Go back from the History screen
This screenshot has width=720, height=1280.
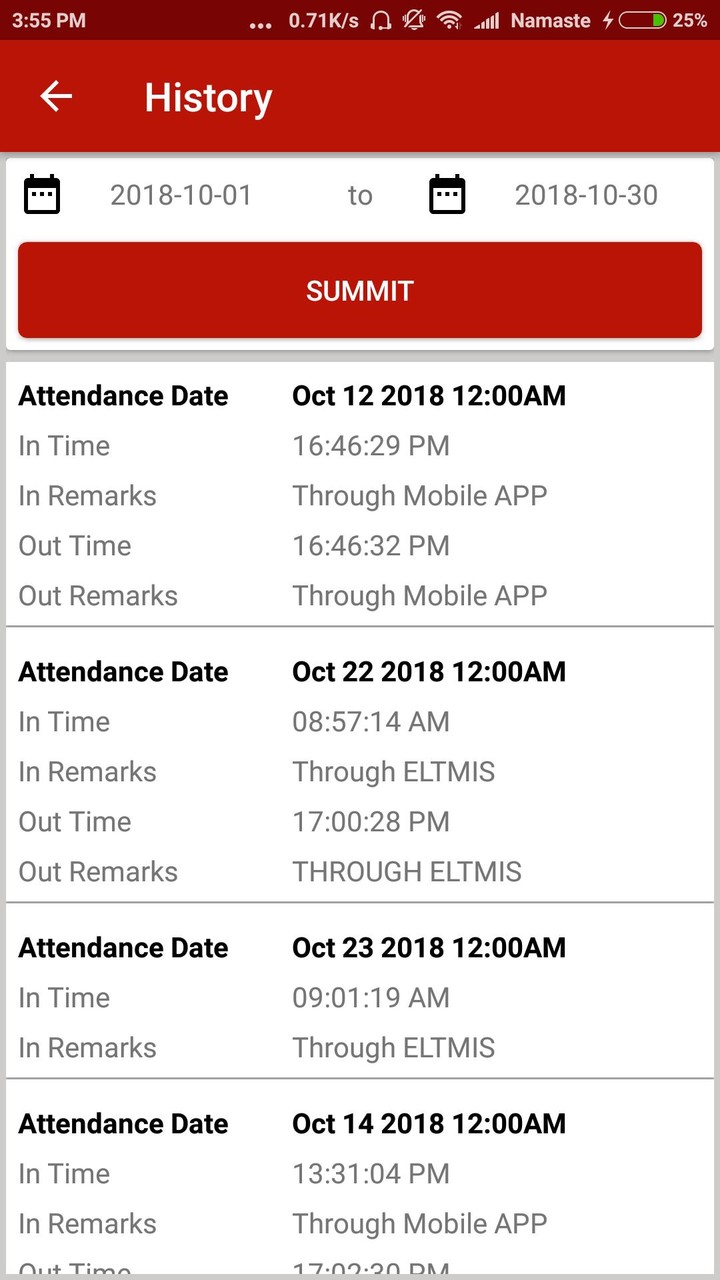[56, 97]
